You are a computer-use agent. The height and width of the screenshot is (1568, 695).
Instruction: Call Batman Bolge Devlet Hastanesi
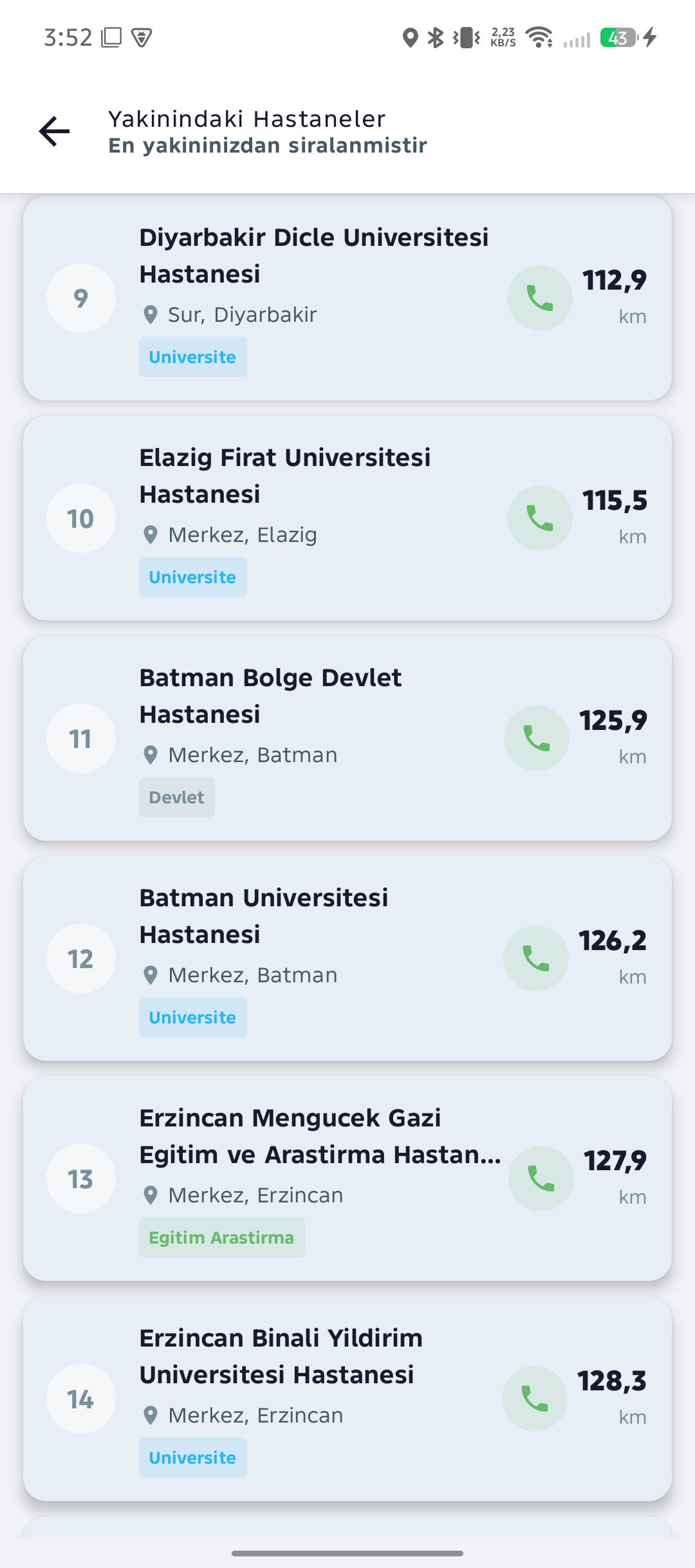click(x=536, y=738)
